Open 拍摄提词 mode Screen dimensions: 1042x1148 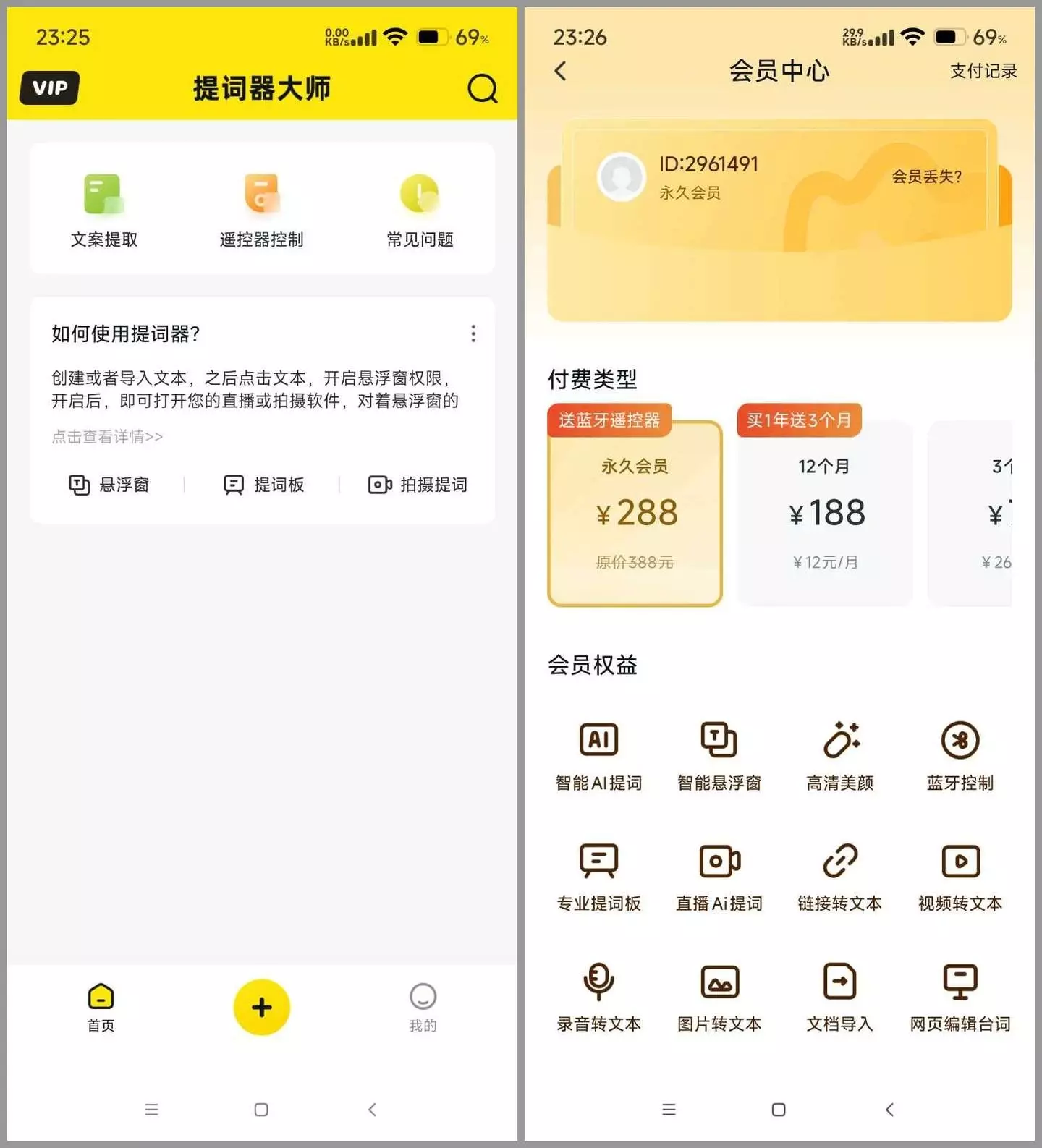click(418, 484)
